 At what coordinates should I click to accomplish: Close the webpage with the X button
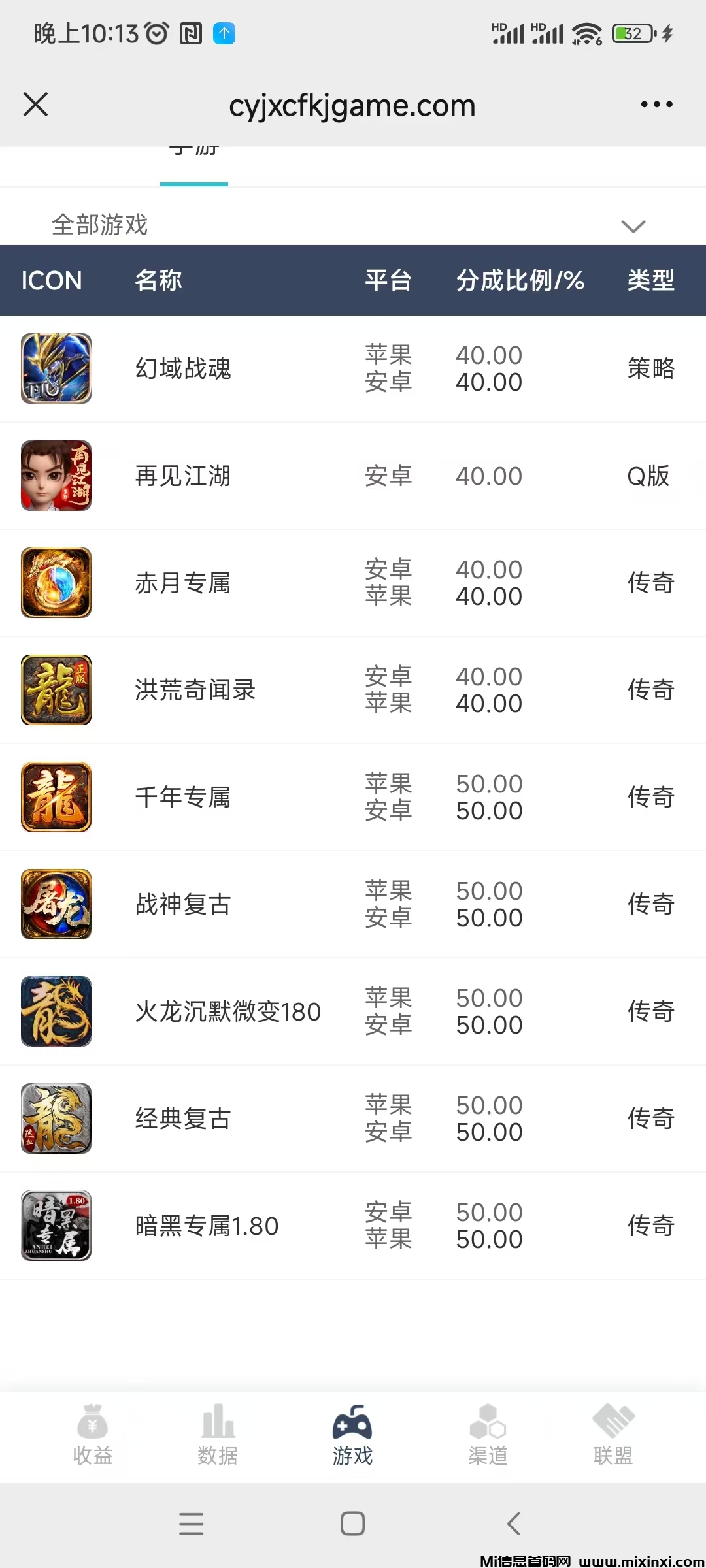(x=36, y=105)
